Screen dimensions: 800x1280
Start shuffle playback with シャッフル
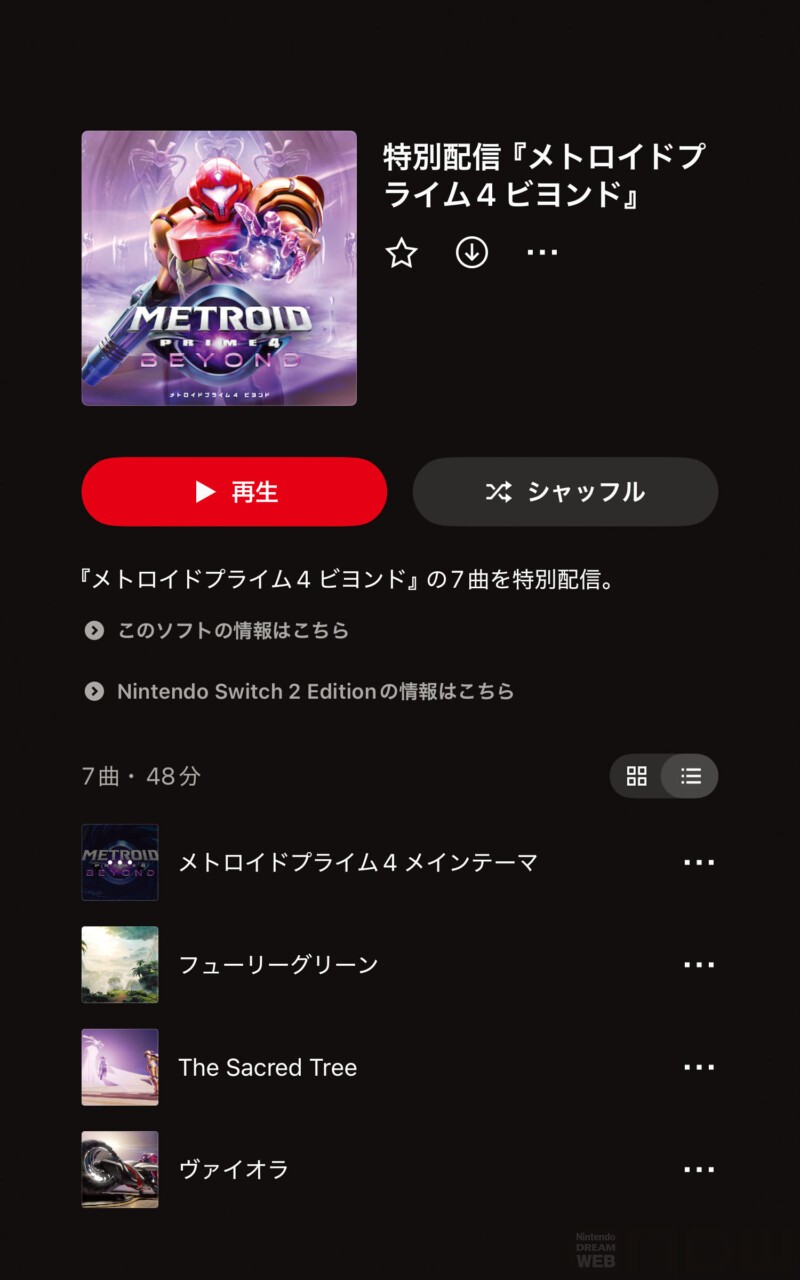(565, 492)
